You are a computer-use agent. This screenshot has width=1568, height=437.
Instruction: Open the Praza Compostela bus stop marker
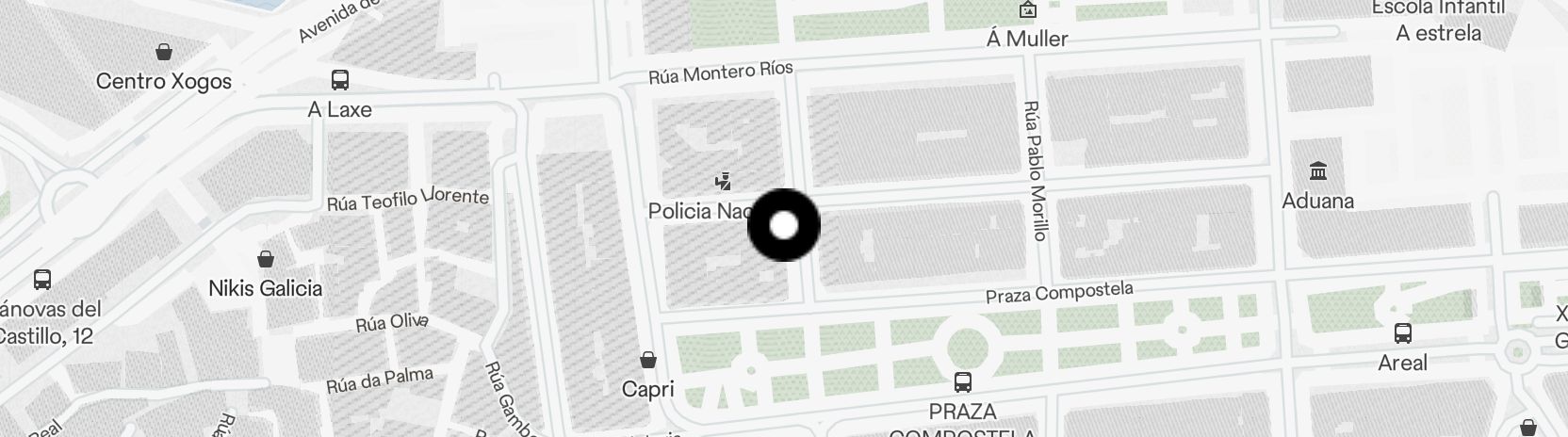click(x=962, y=382)
